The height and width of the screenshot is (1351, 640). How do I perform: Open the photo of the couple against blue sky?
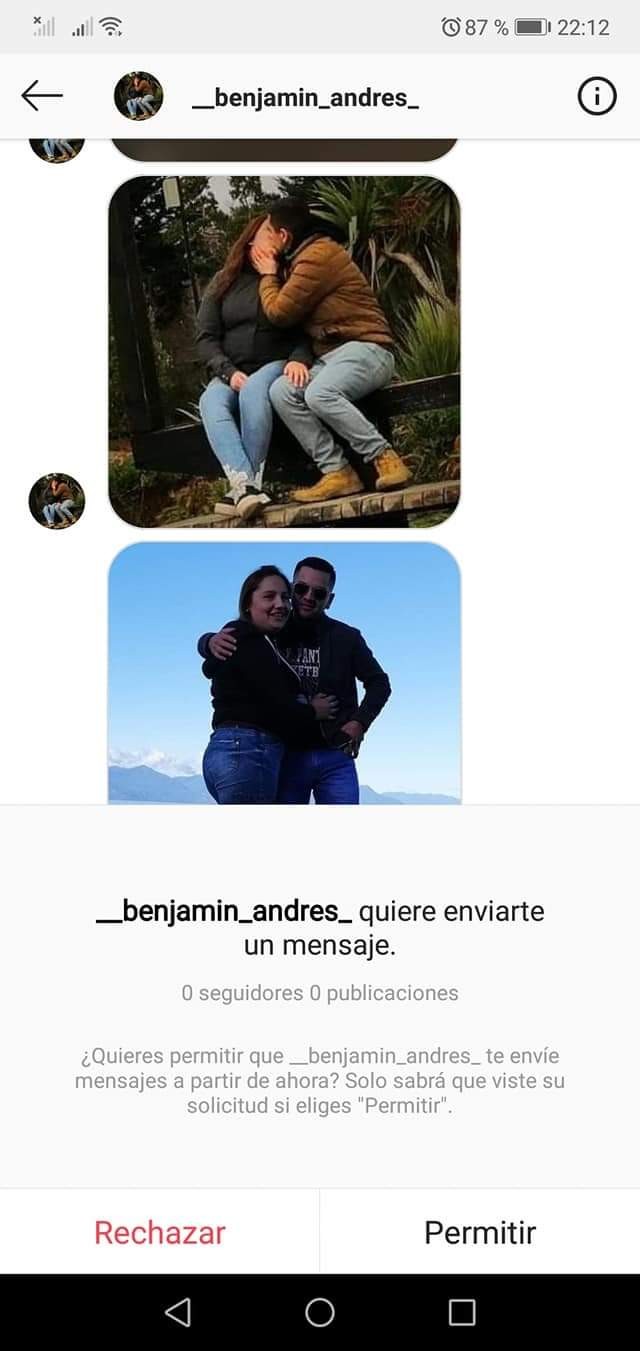[284, 672]
